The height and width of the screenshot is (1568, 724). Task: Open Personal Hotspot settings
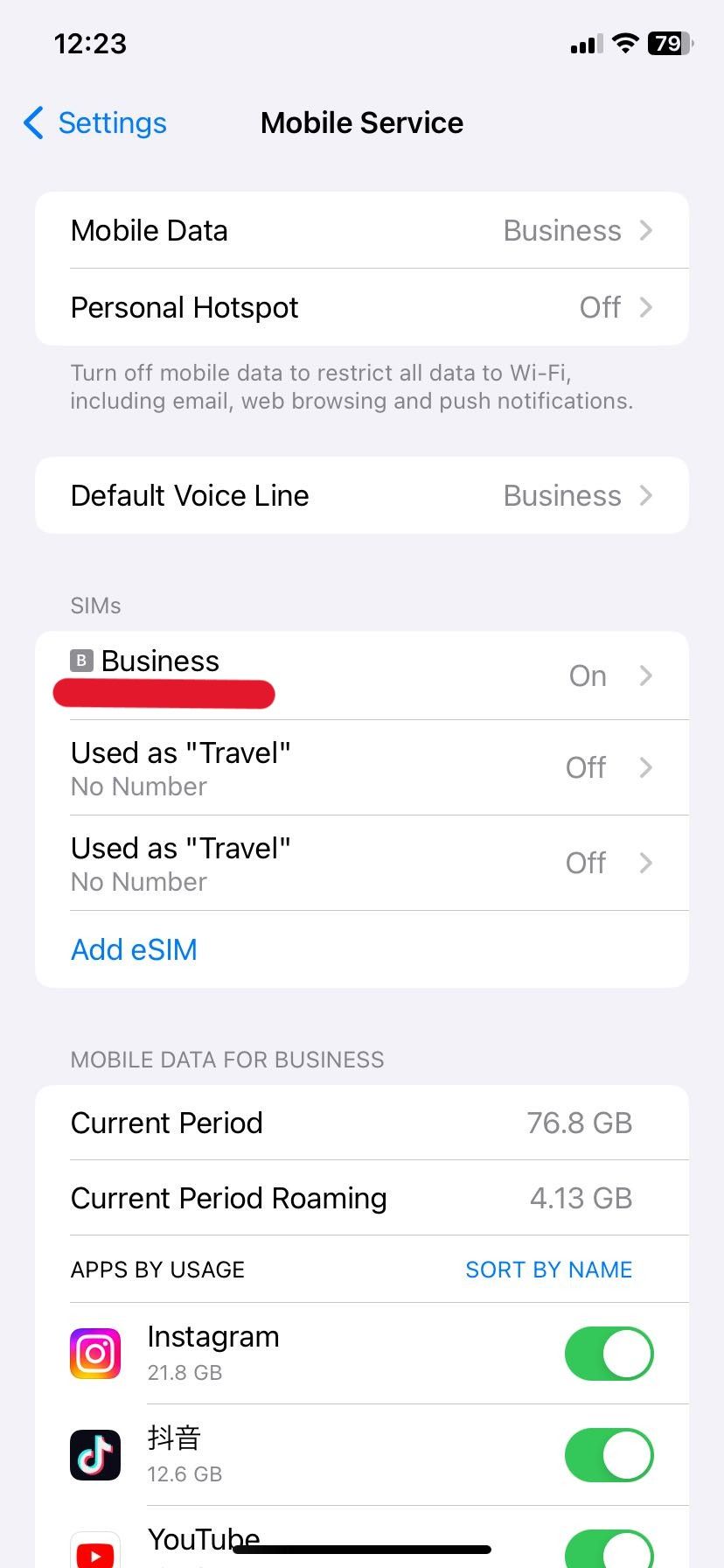(x=362, y=308)
